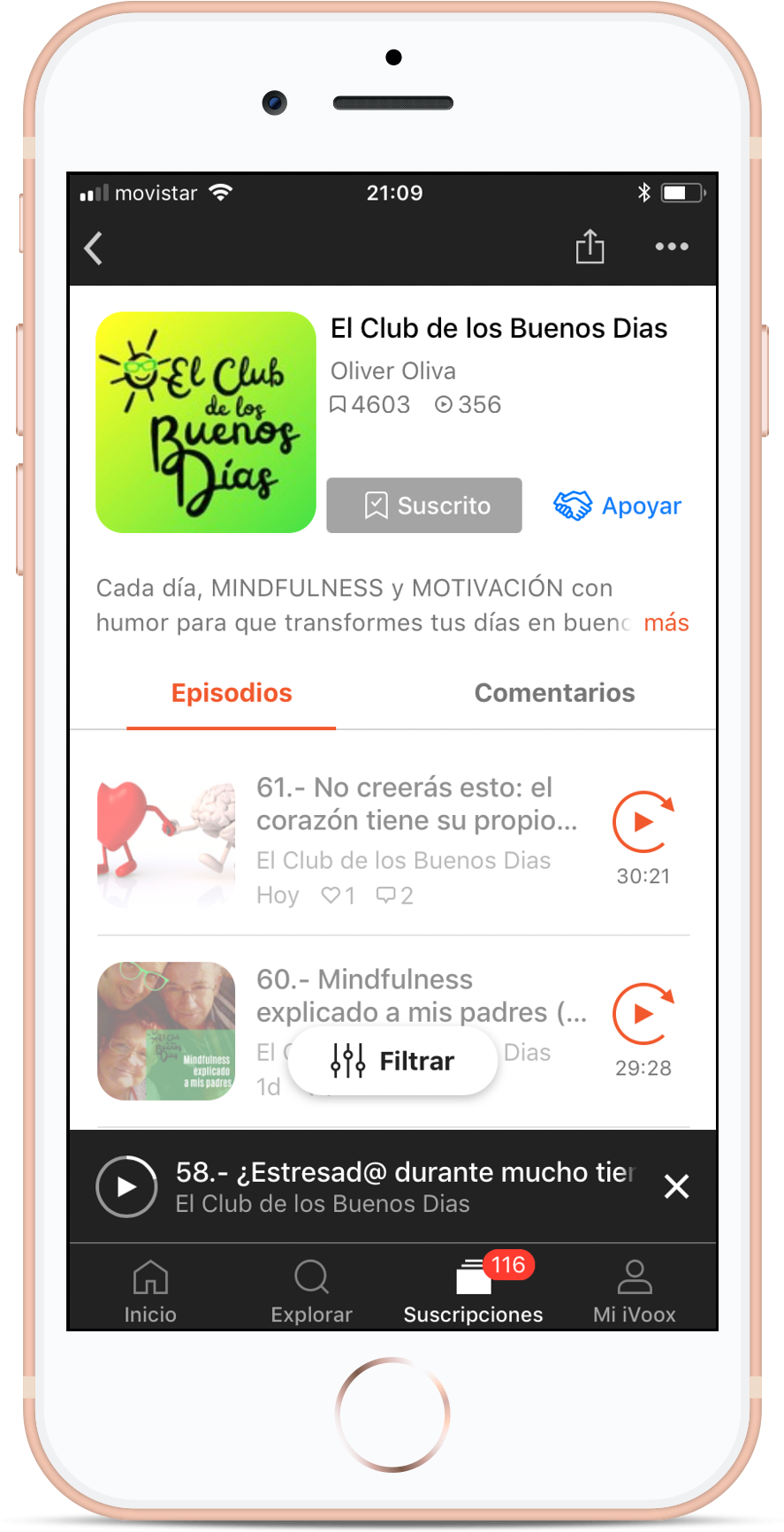Go to the Inicio tab

pos(150,1292)
